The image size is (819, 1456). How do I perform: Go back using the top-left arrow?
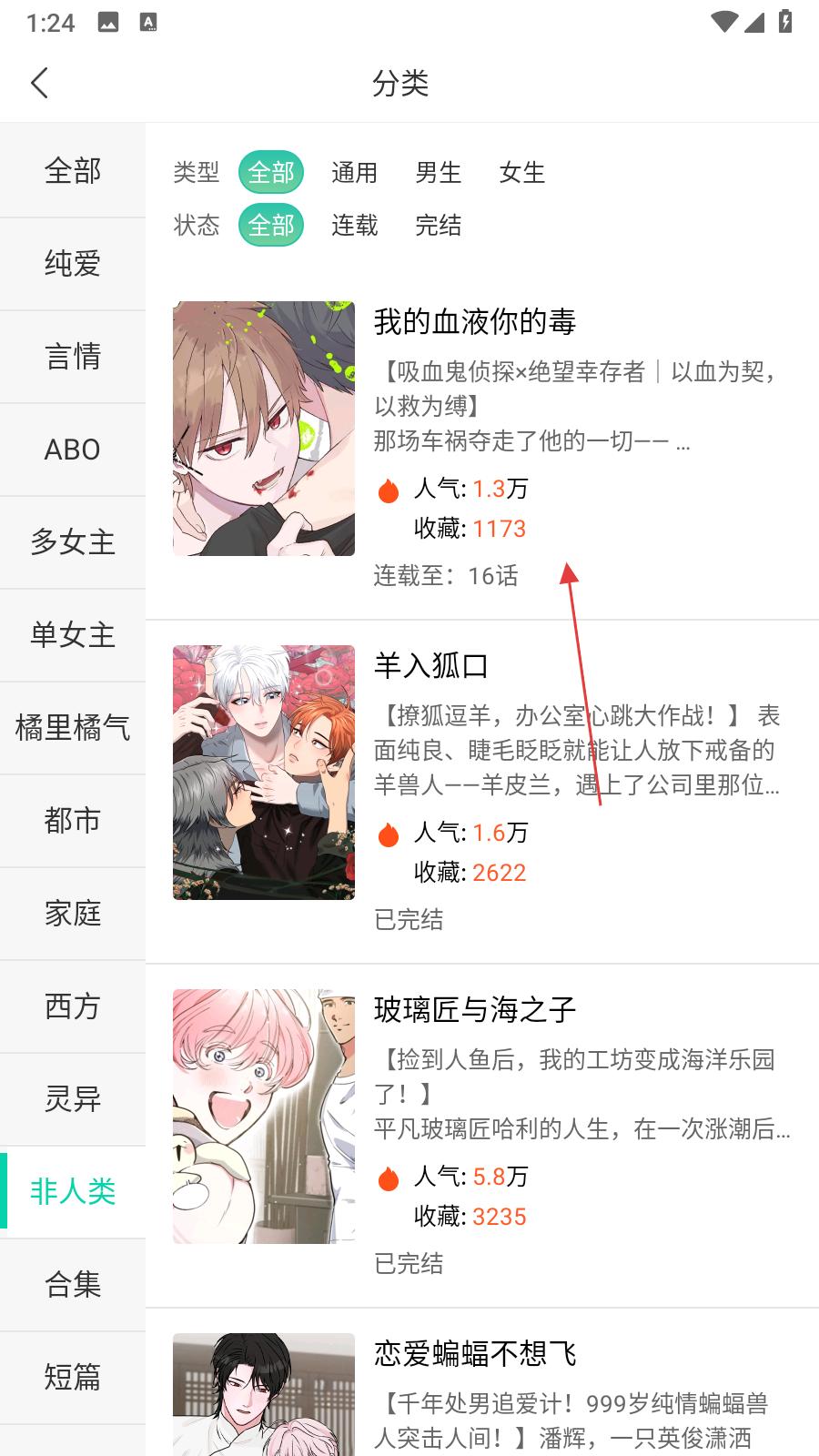tap(39, 83)
